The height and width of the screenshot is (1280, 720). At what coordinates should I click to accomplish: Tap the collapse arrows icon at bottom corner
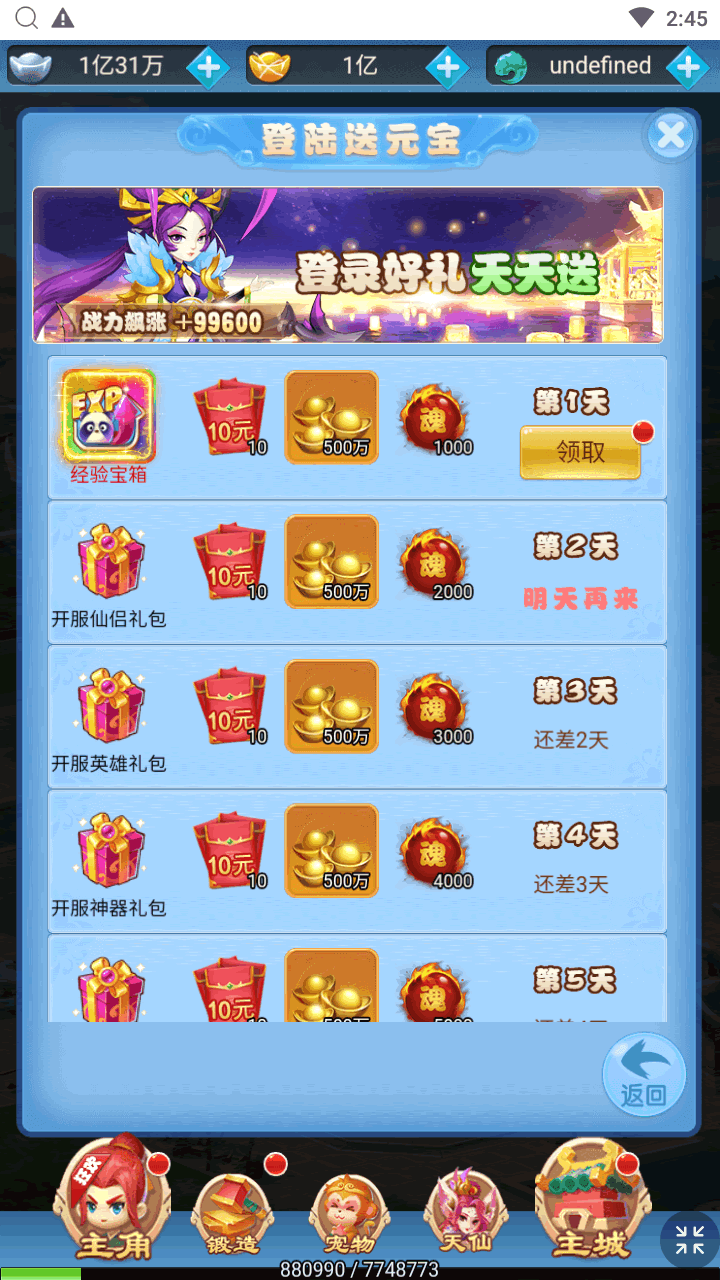click(x=690, y=1240)
